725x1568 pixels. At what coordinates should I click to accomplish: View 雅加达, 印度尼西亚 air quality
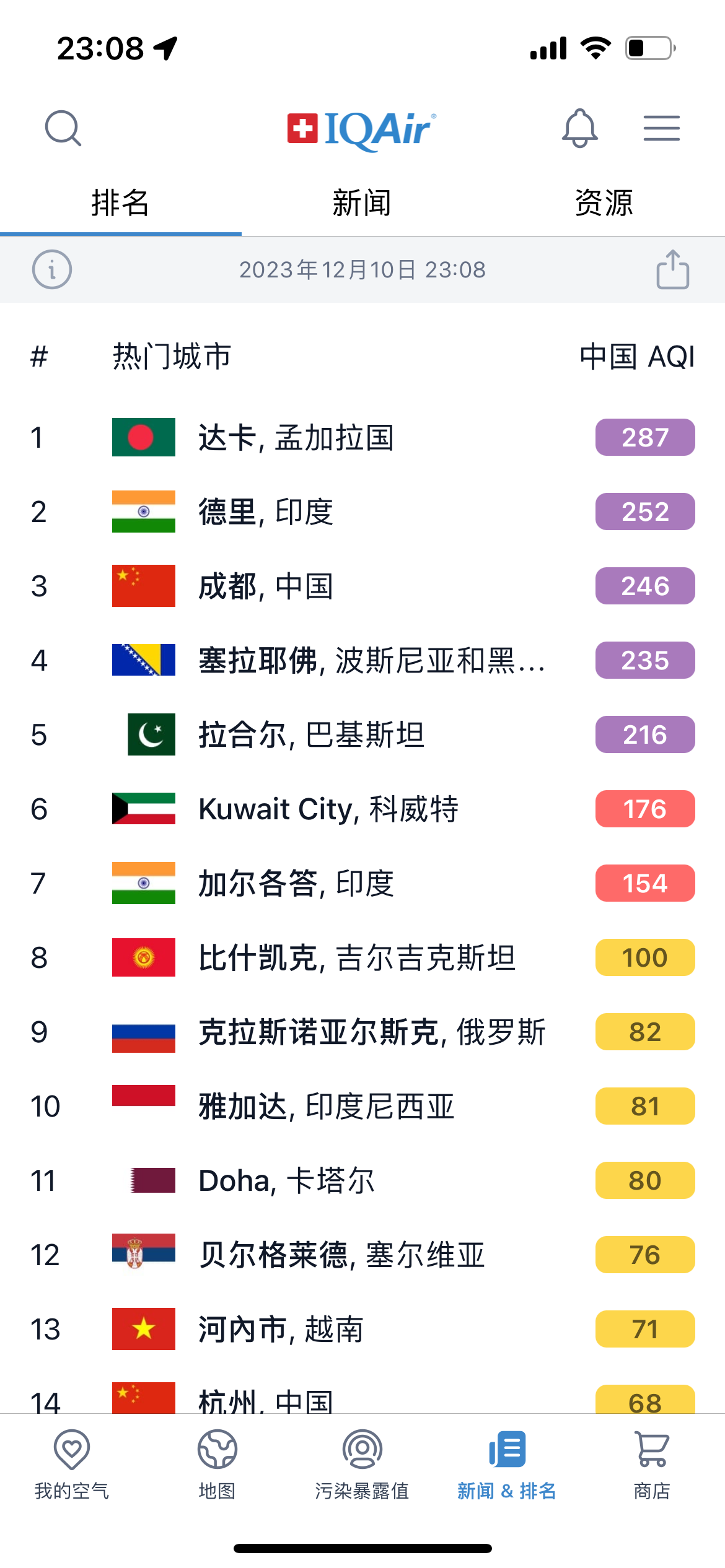point(362,1106)
